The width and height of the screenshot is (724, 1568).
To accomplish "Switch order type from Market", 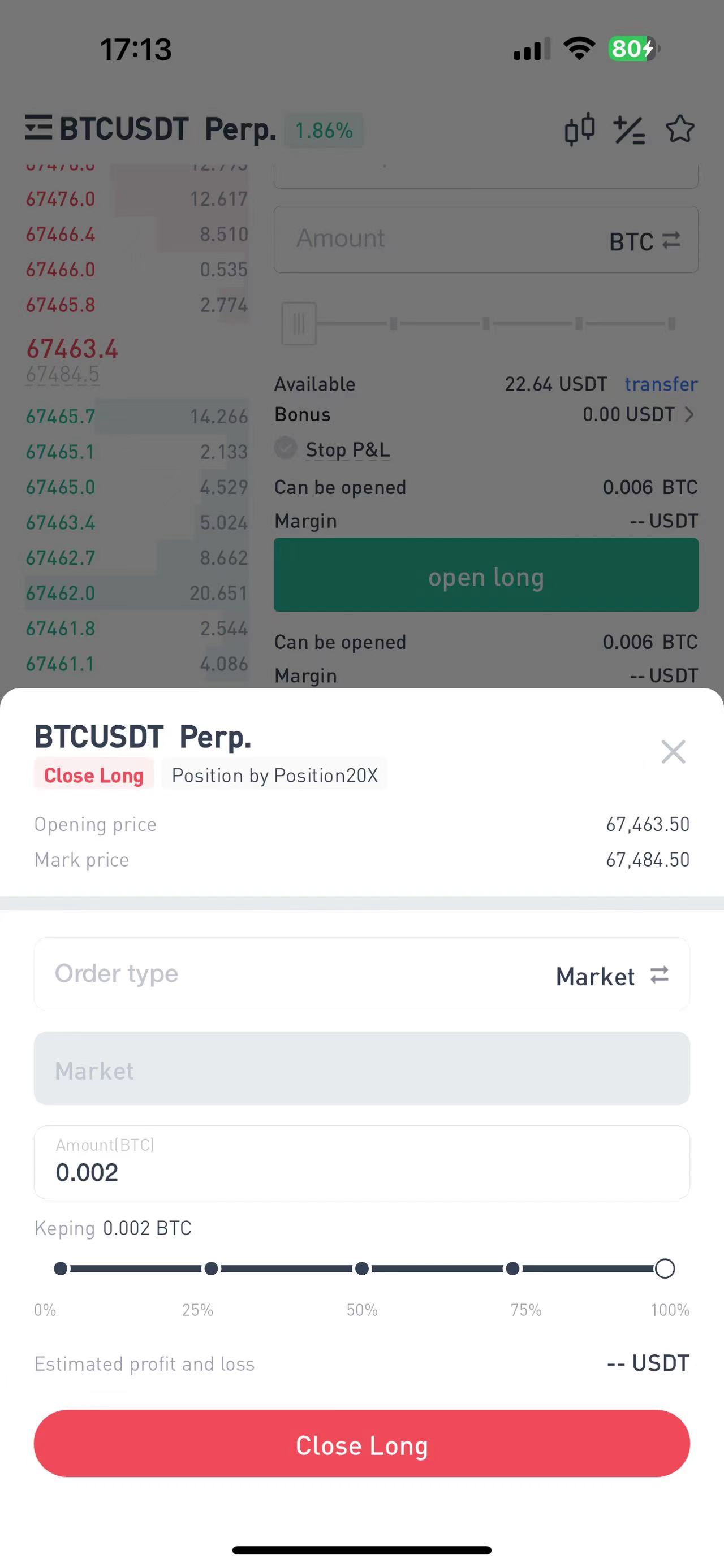I will [x=660, y=975].
